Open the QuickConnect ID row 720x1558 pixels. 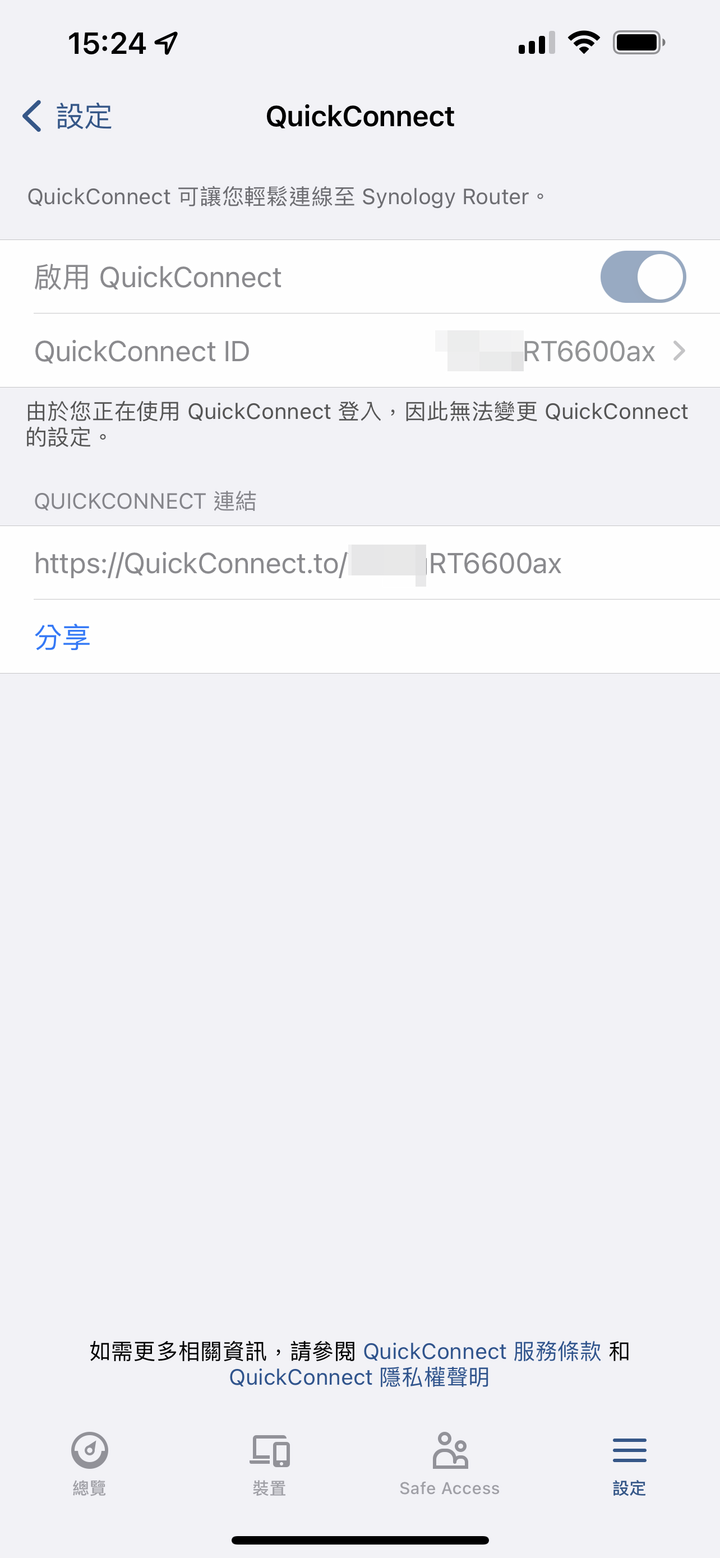point(360,351)
